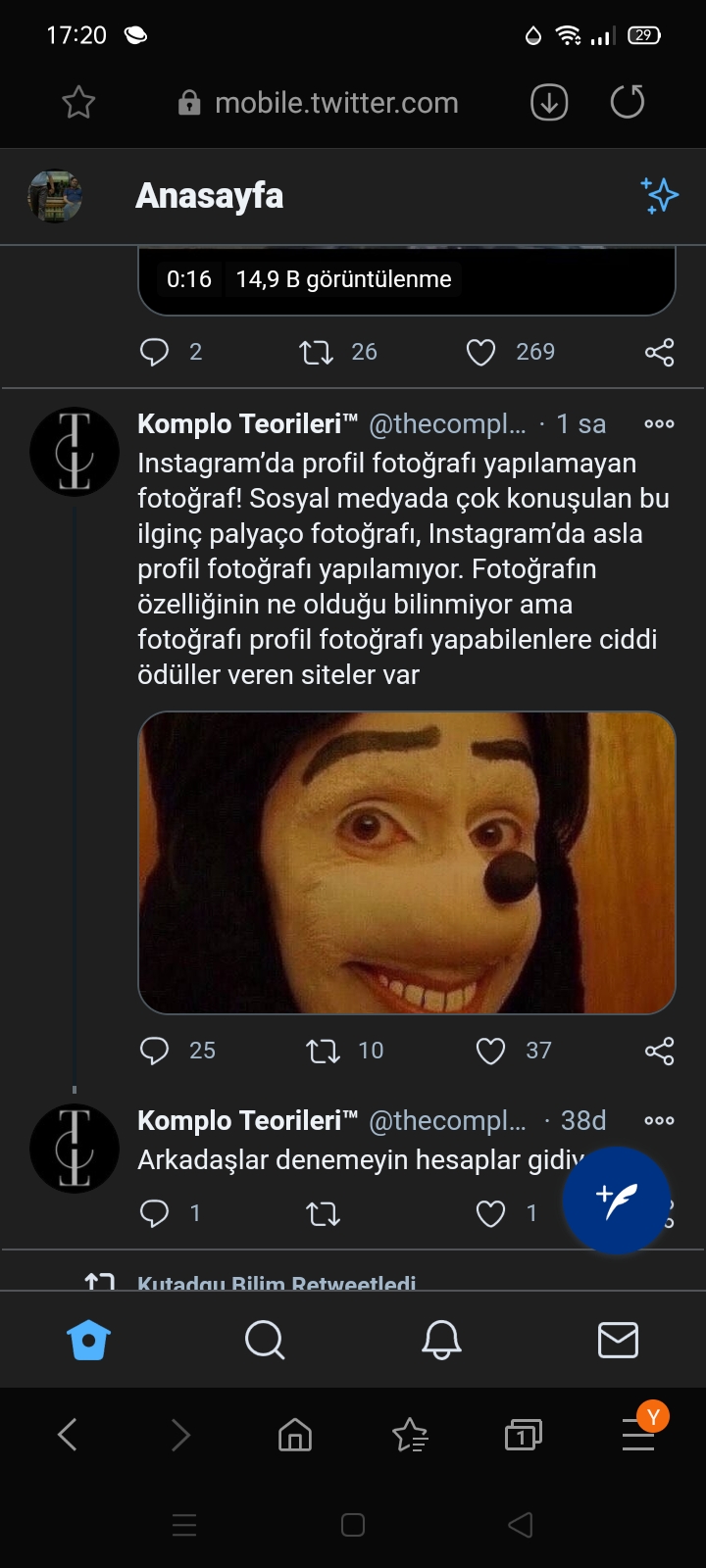The image size is (706, 1568).
Task: Go back with the browser back arrow
Action: [68, 1436]
